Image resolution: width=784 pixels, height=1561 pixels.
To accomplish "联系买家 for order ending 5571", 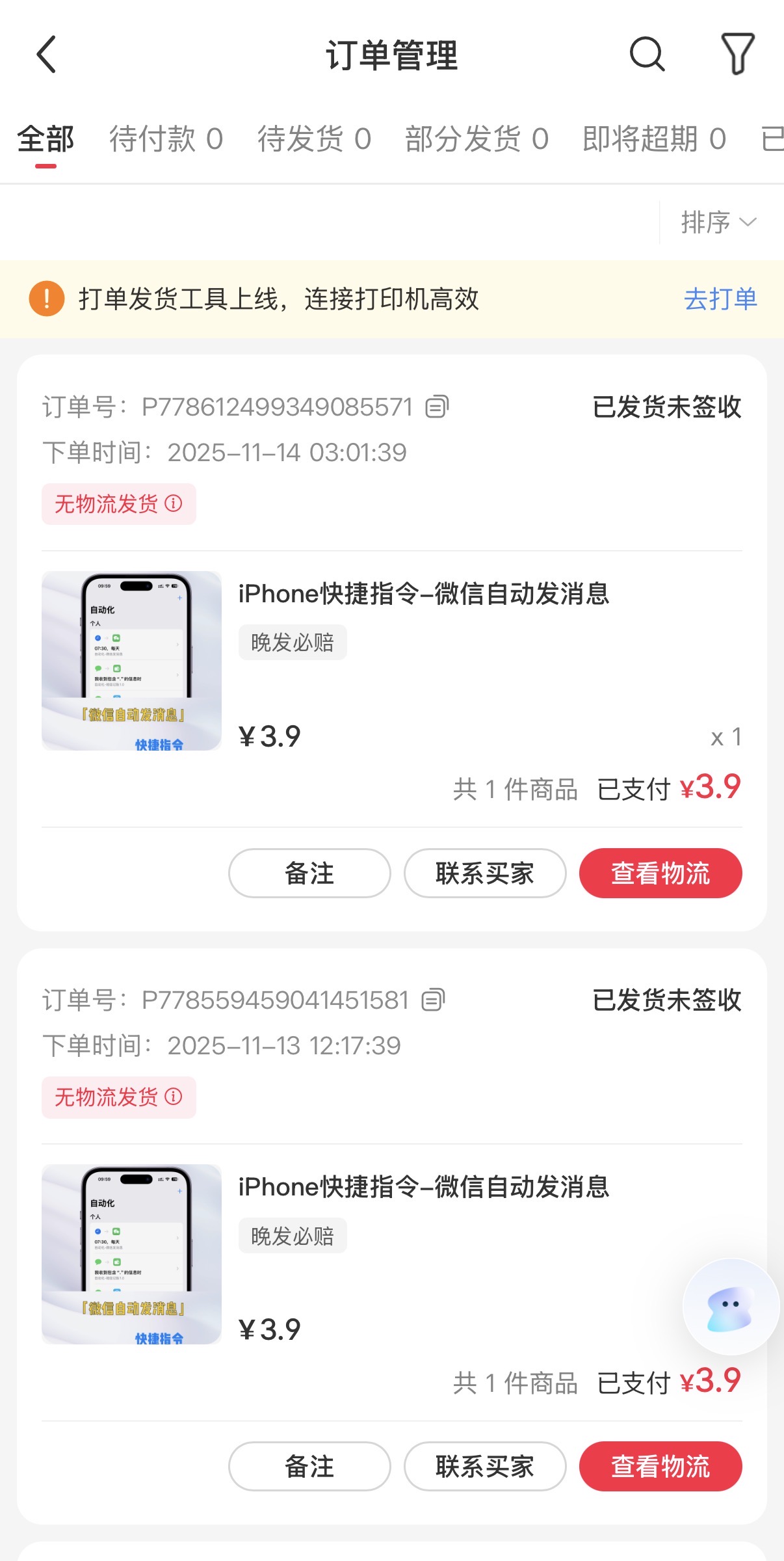I will [485, 874].
